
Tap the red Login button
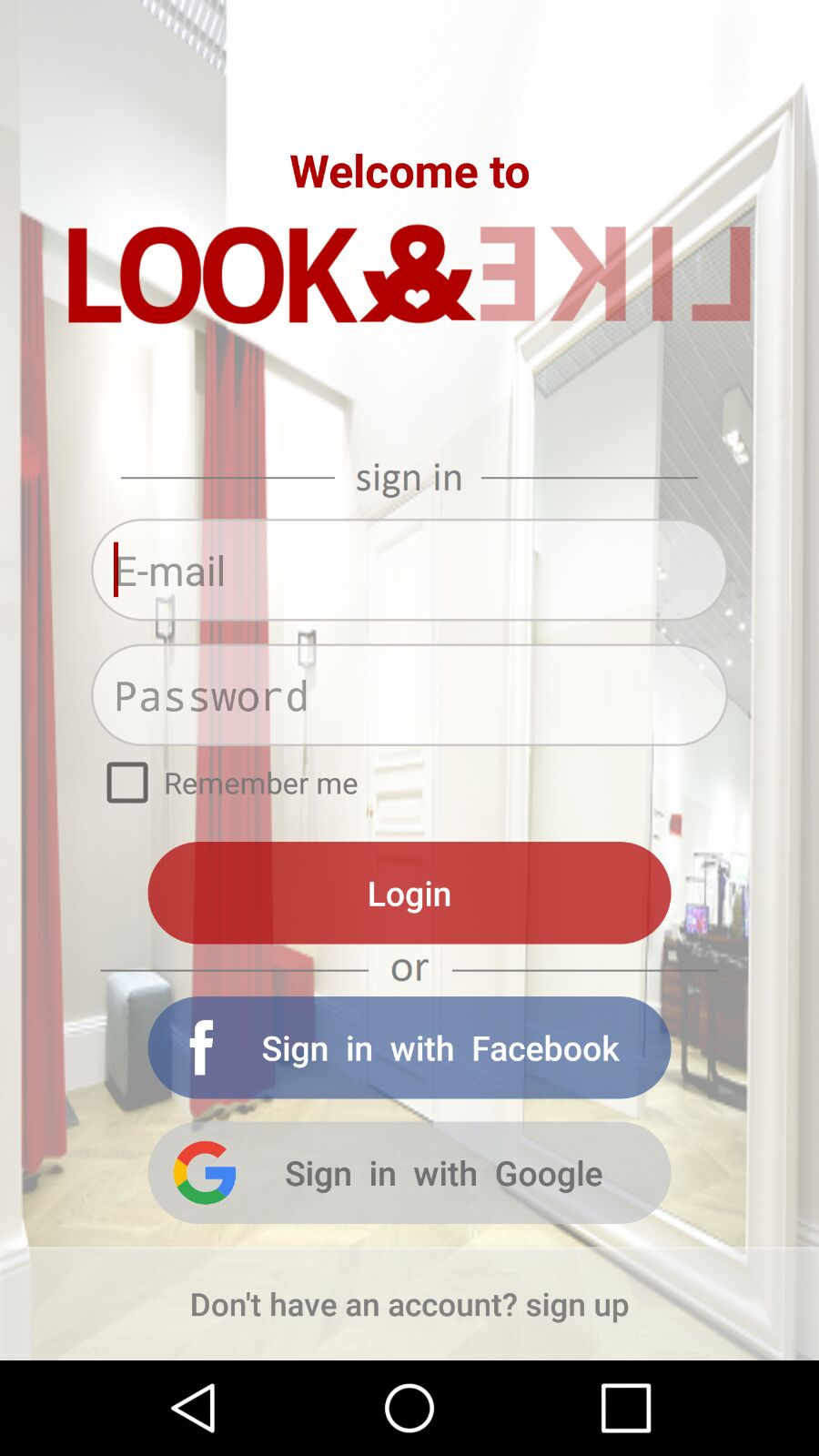(409, 893)
